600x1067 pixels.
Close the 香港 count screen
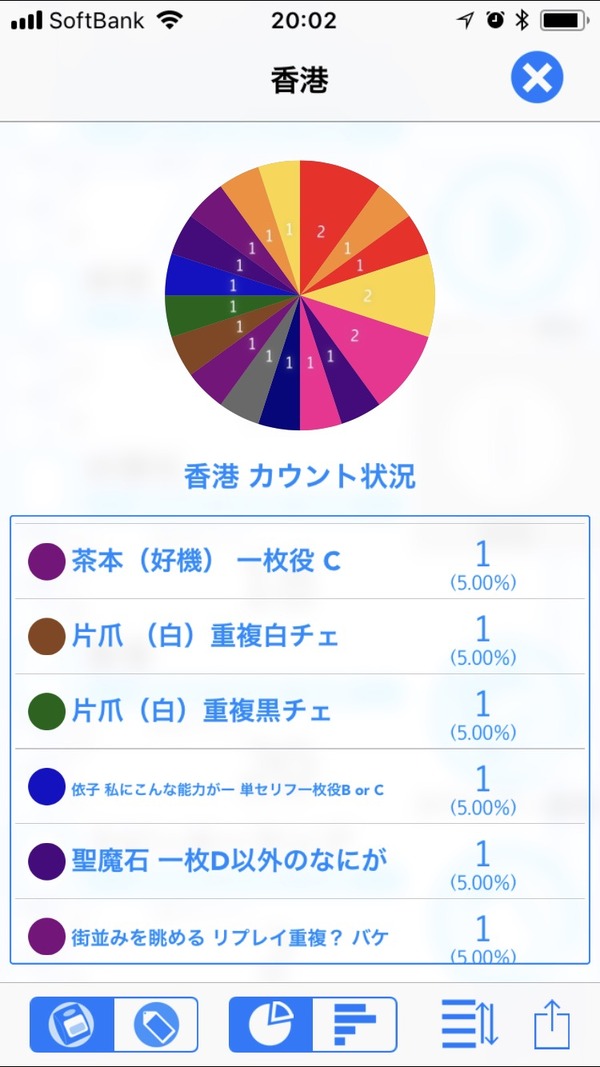[537, 78]
